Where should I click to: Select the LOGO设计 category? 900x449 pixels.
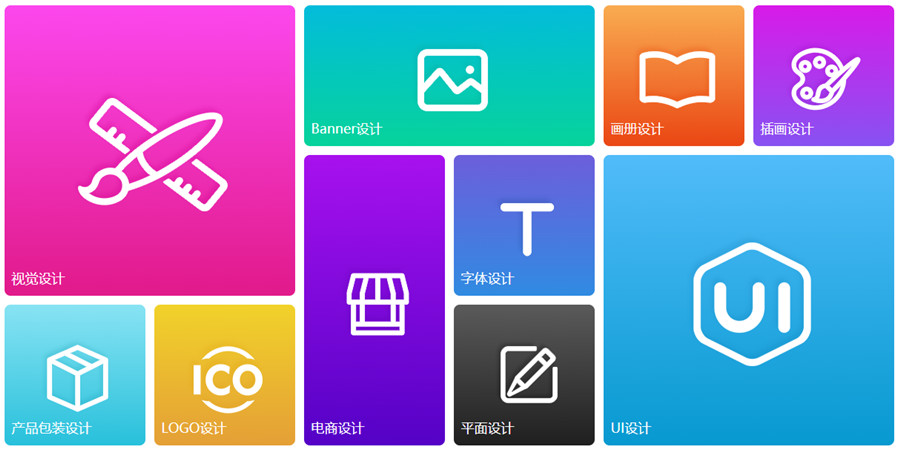[224, 375]
